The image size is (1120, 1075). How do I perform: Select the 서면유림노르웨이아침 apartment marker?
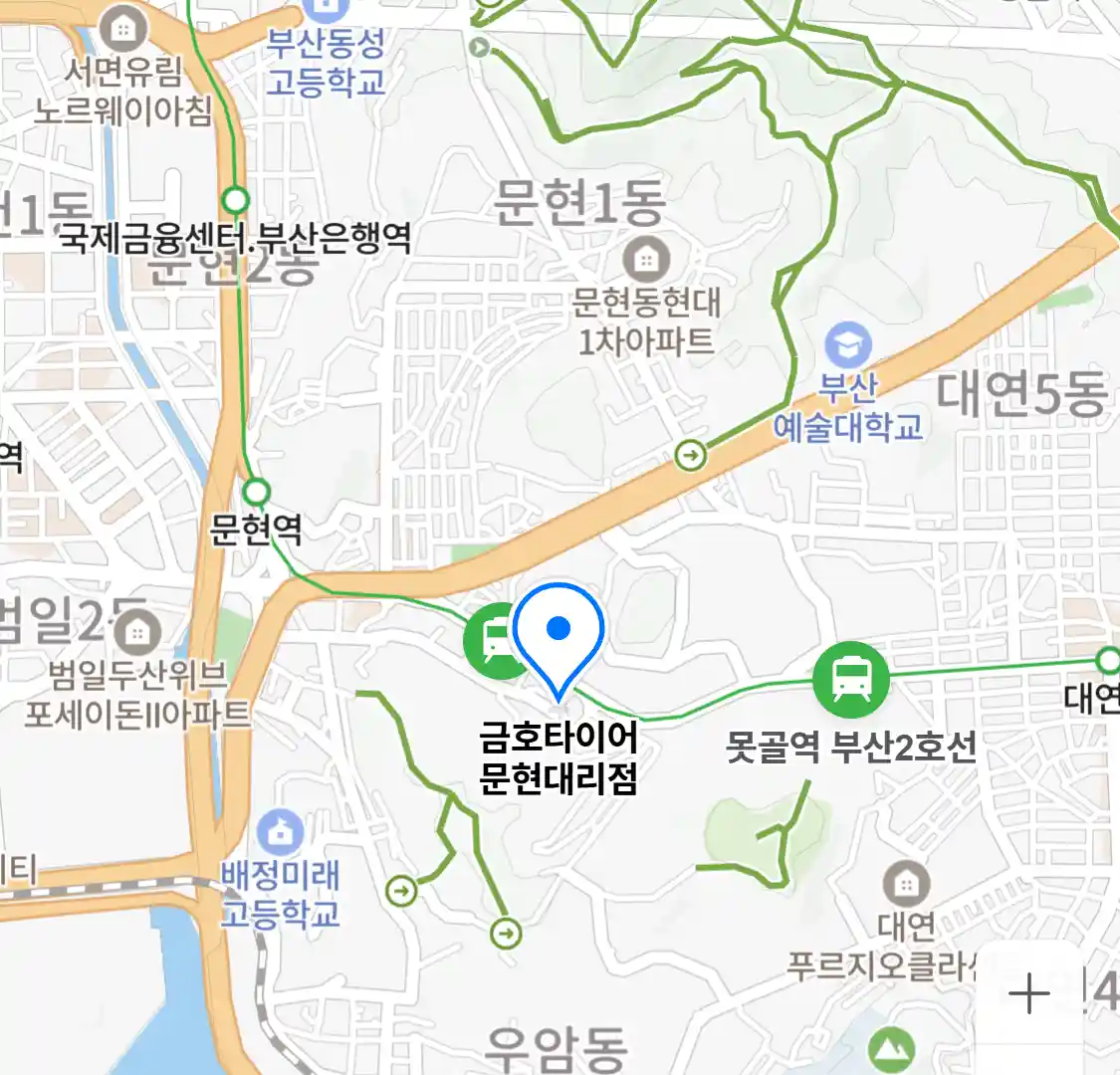click(x=123, y=28)
